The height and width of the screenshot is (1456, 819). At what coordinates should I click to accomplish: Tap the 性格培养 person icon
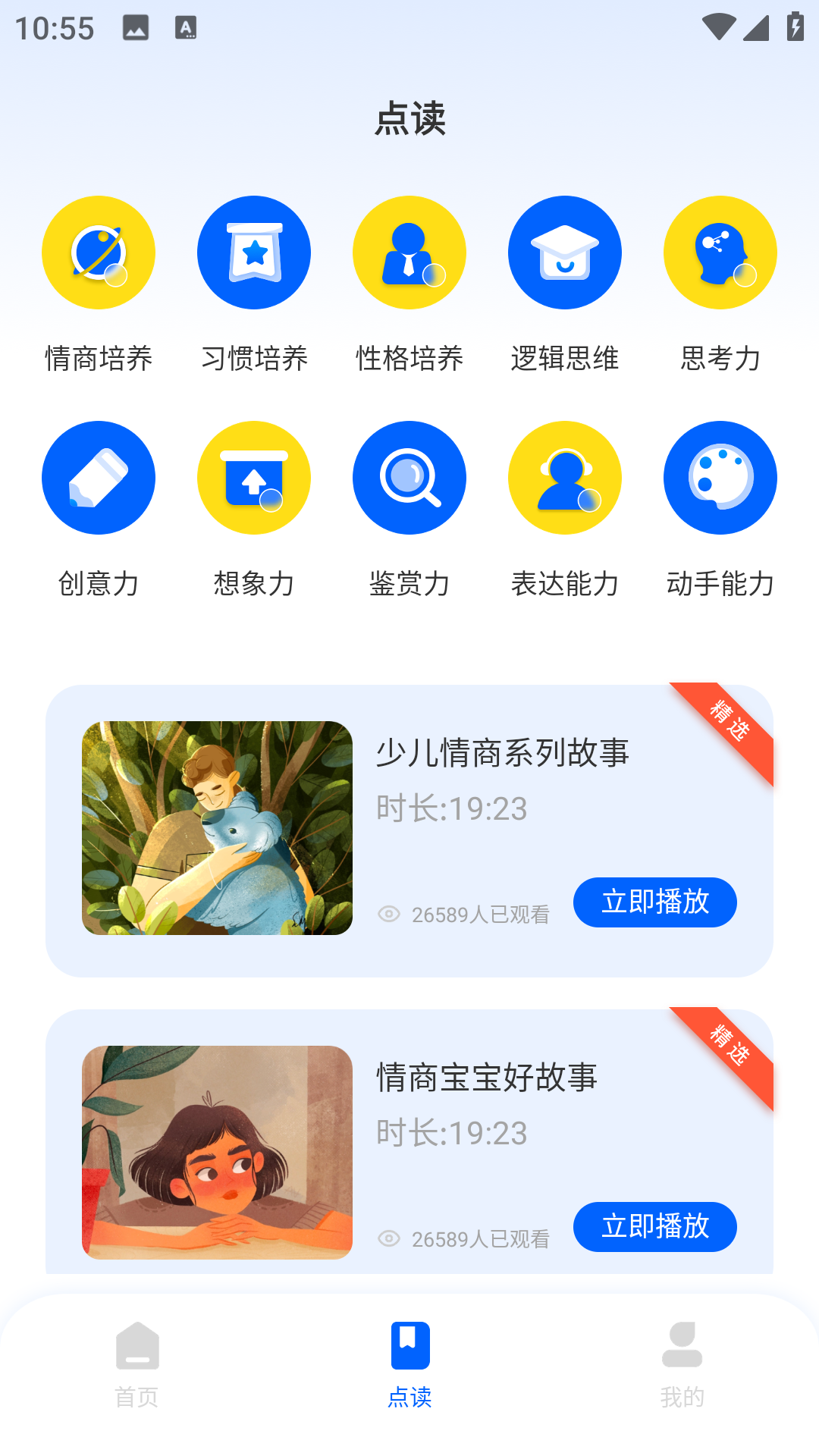[x=409, y=253]
